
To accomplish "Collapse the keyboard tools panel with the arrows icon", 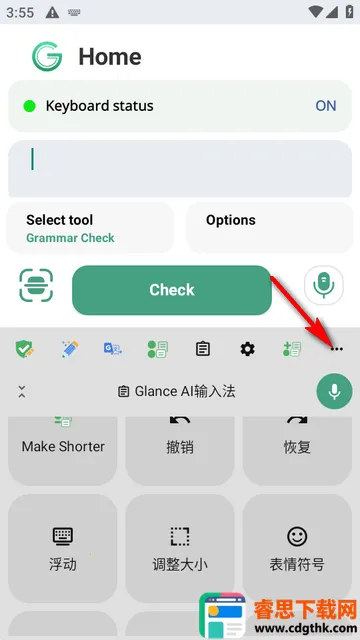I will coord(22,391).
